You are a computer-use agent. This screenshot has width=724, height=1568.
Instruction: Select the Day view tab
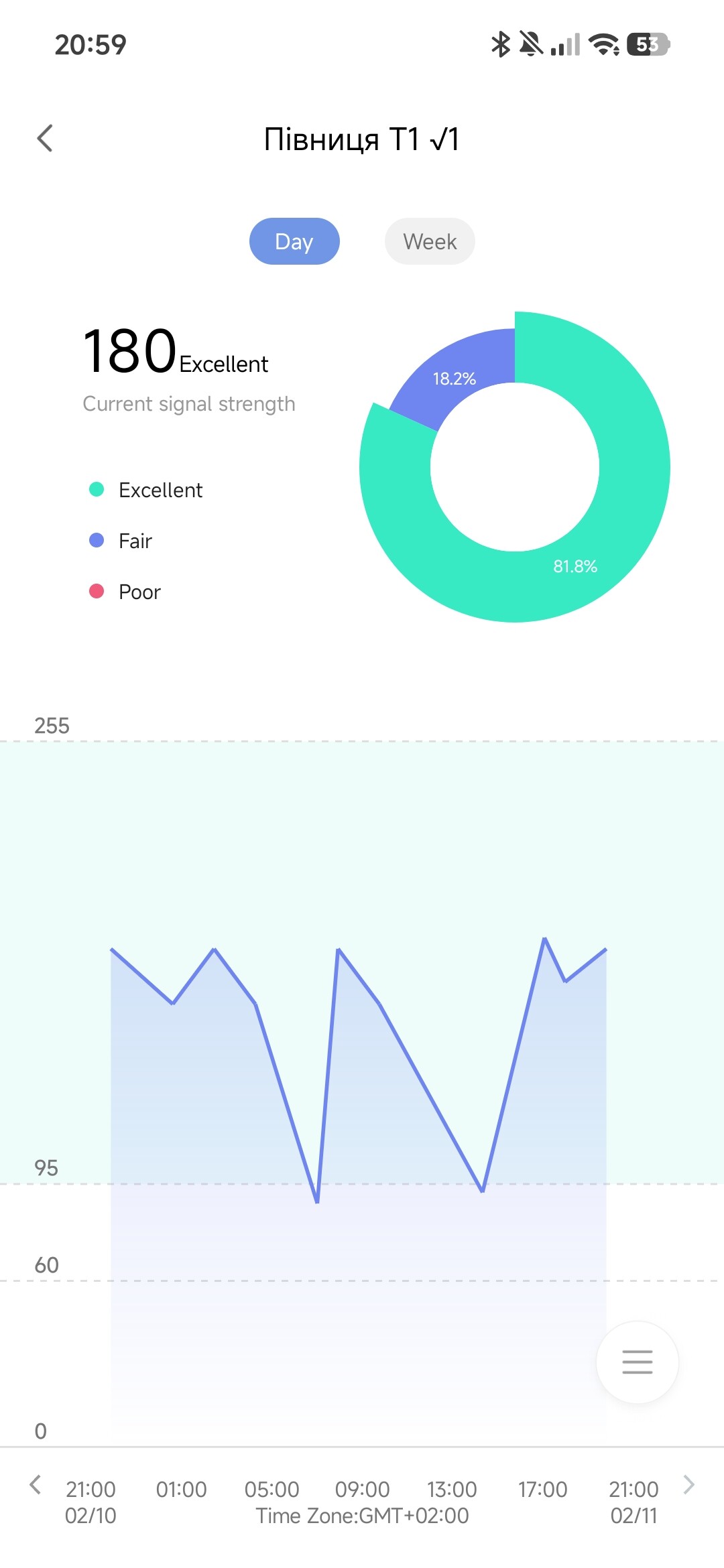pos(294,241)
